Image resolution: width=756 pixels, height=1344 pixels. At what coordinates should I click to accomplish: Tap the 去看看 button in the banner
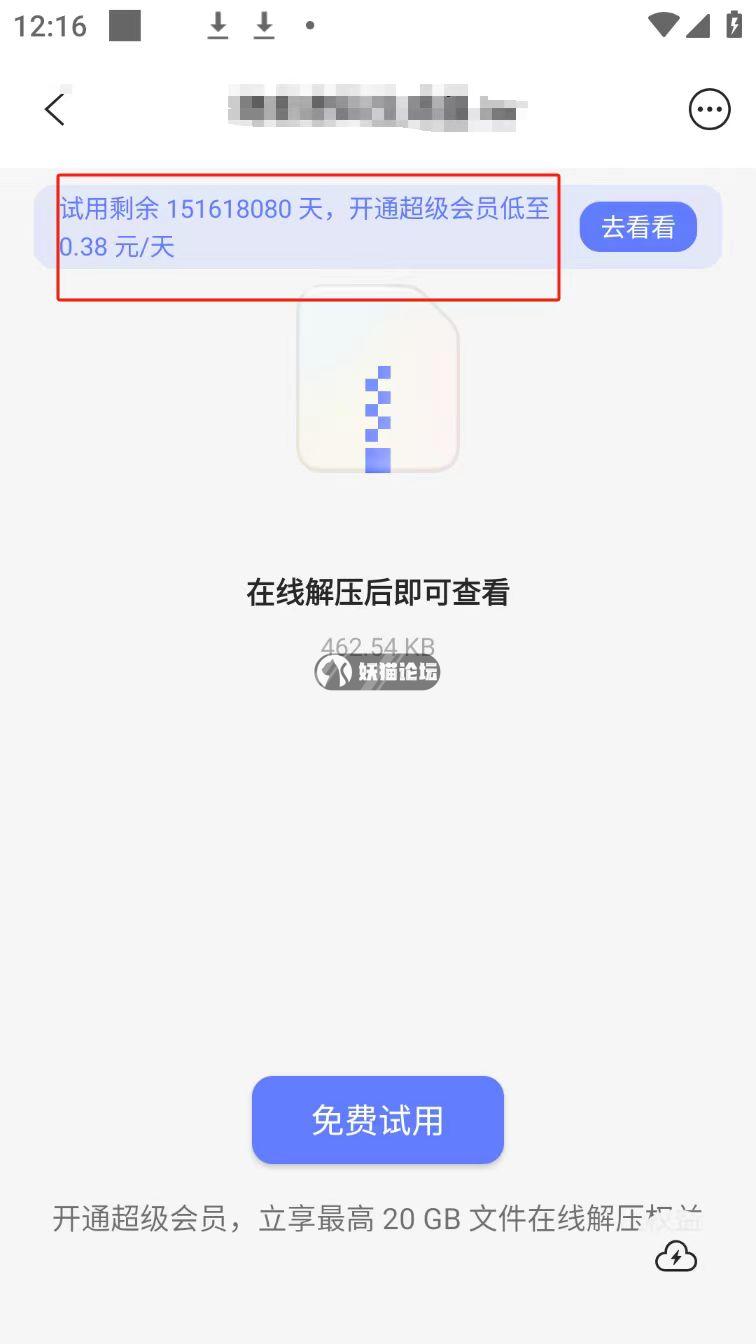click(x=638, y=227)
